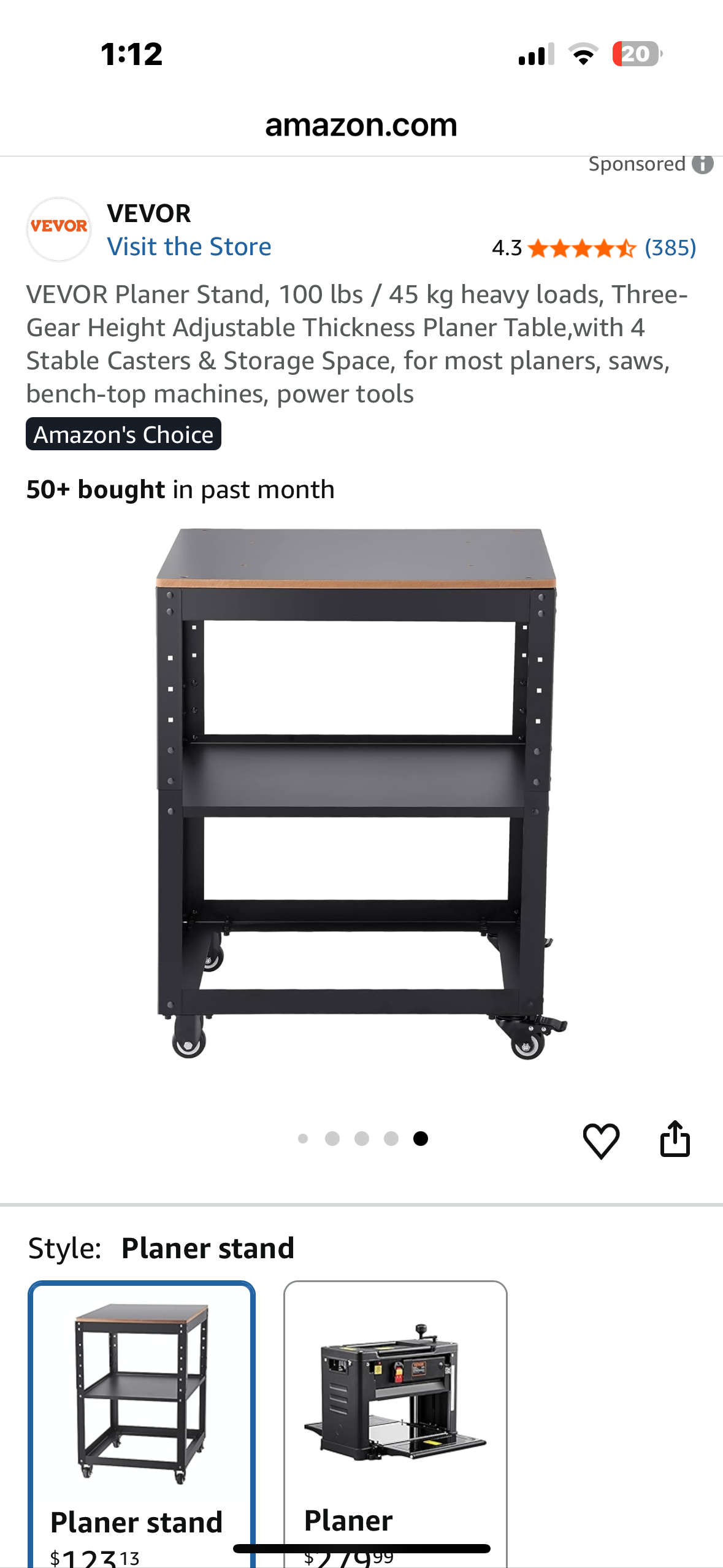Screen dimensions: 723x1568
Task: Toggle the wishlist heart for this product
Action: click(602, 1140)
